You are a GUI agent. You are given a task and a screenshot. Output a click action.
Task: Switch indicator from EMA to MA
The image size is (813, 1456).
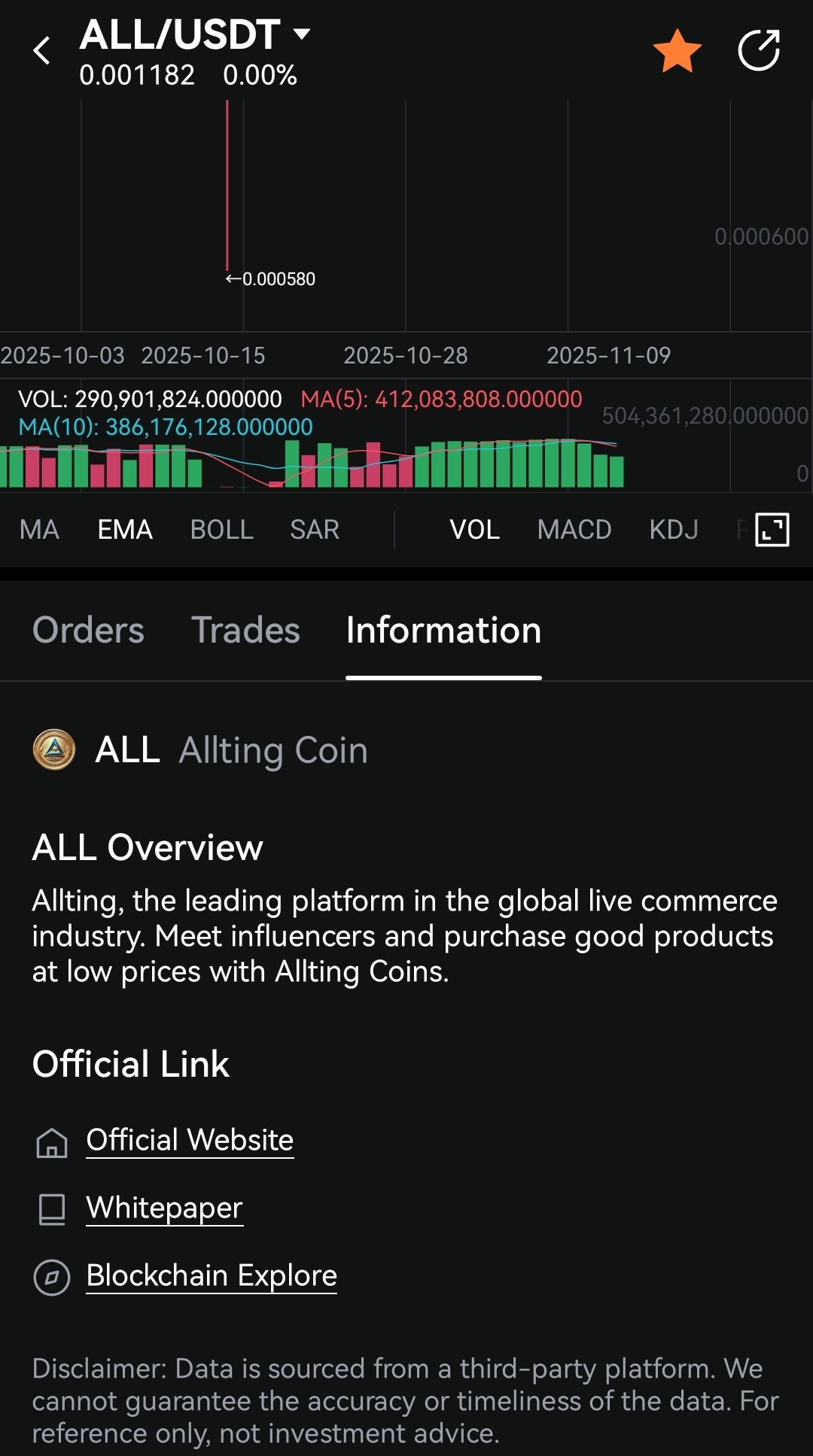(x=39, y=529)
